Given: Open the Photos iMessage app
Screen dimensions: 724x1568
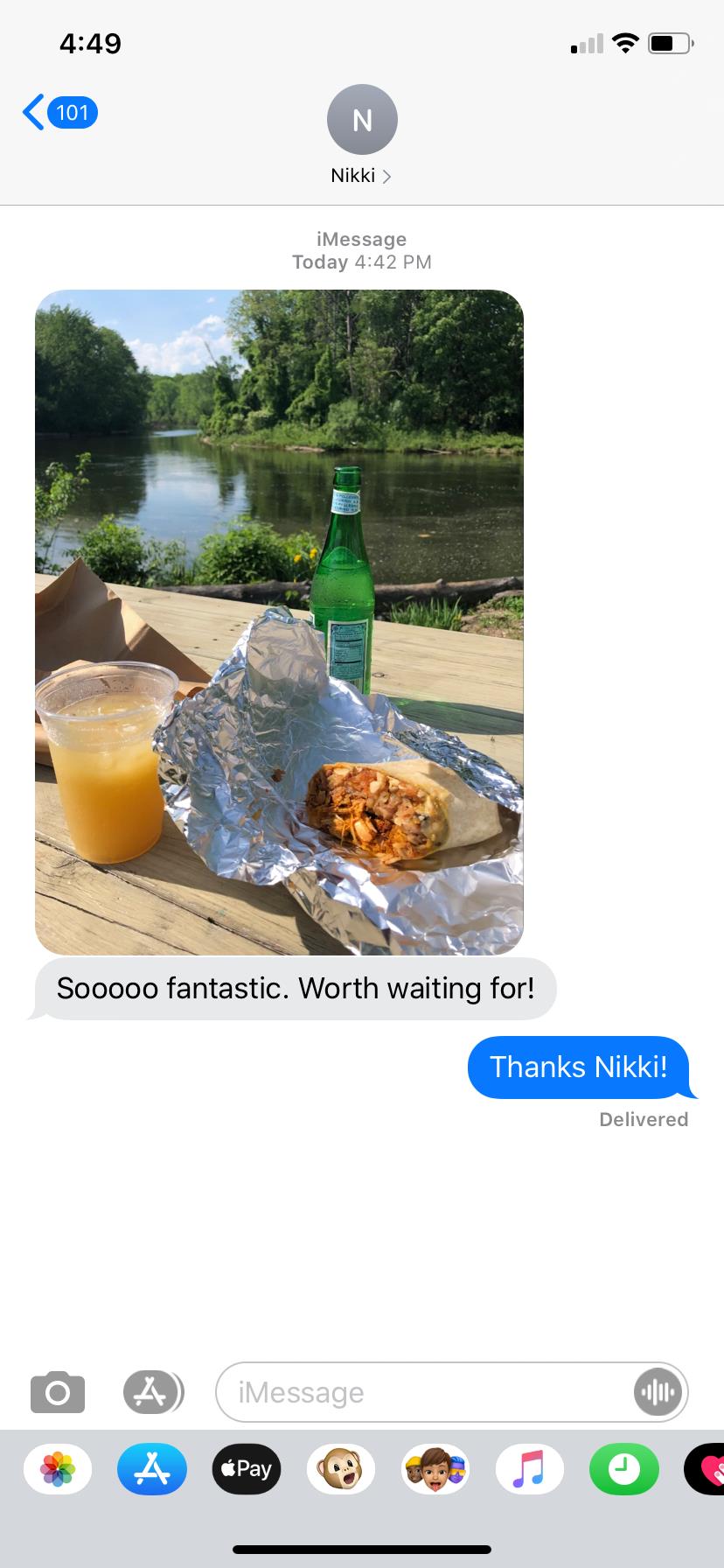Looking at the screenshot, I should tap(58, 1469).
